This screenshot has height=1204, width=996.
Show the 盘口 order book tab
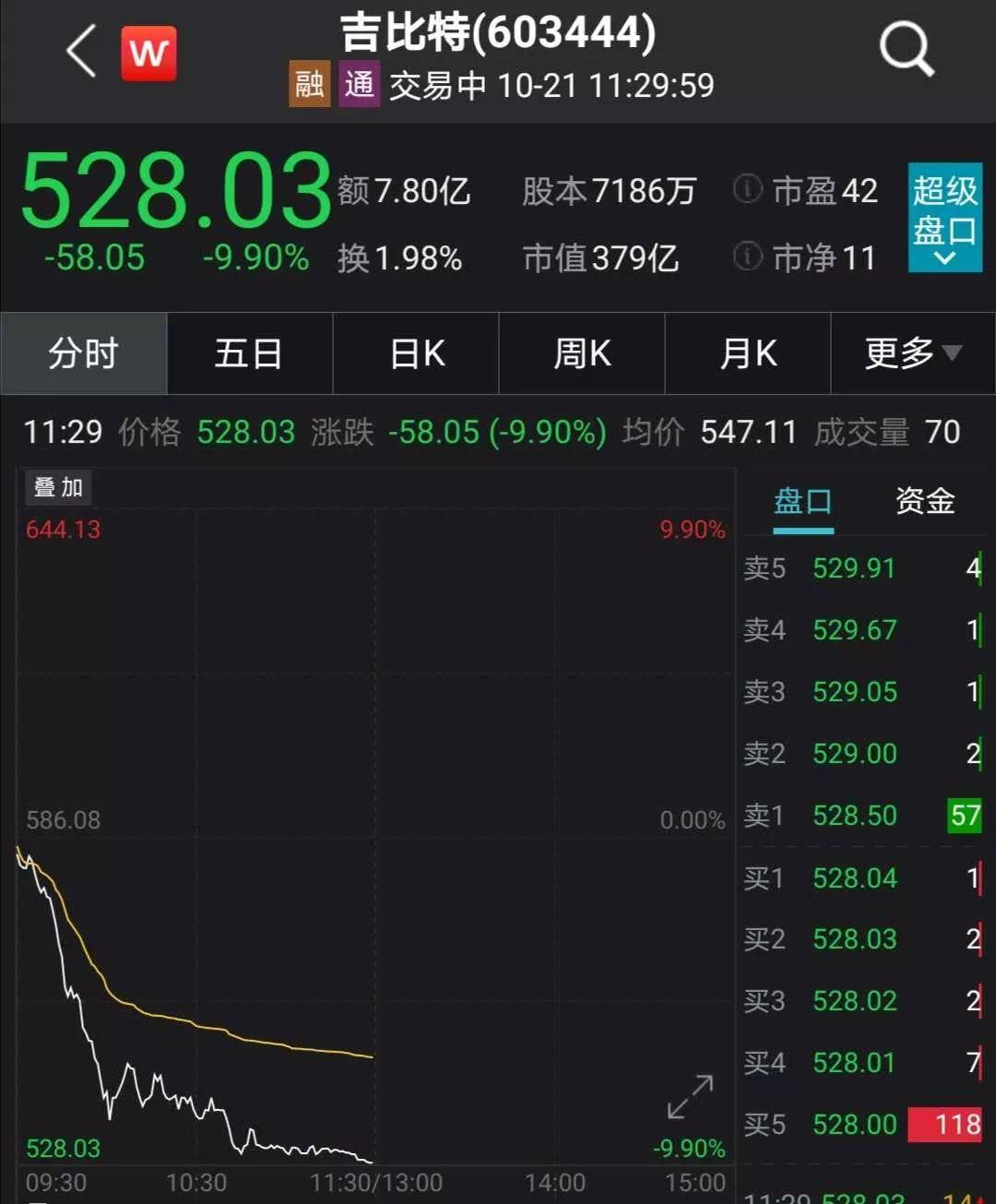pyautogui.click(x=802, y=502)
